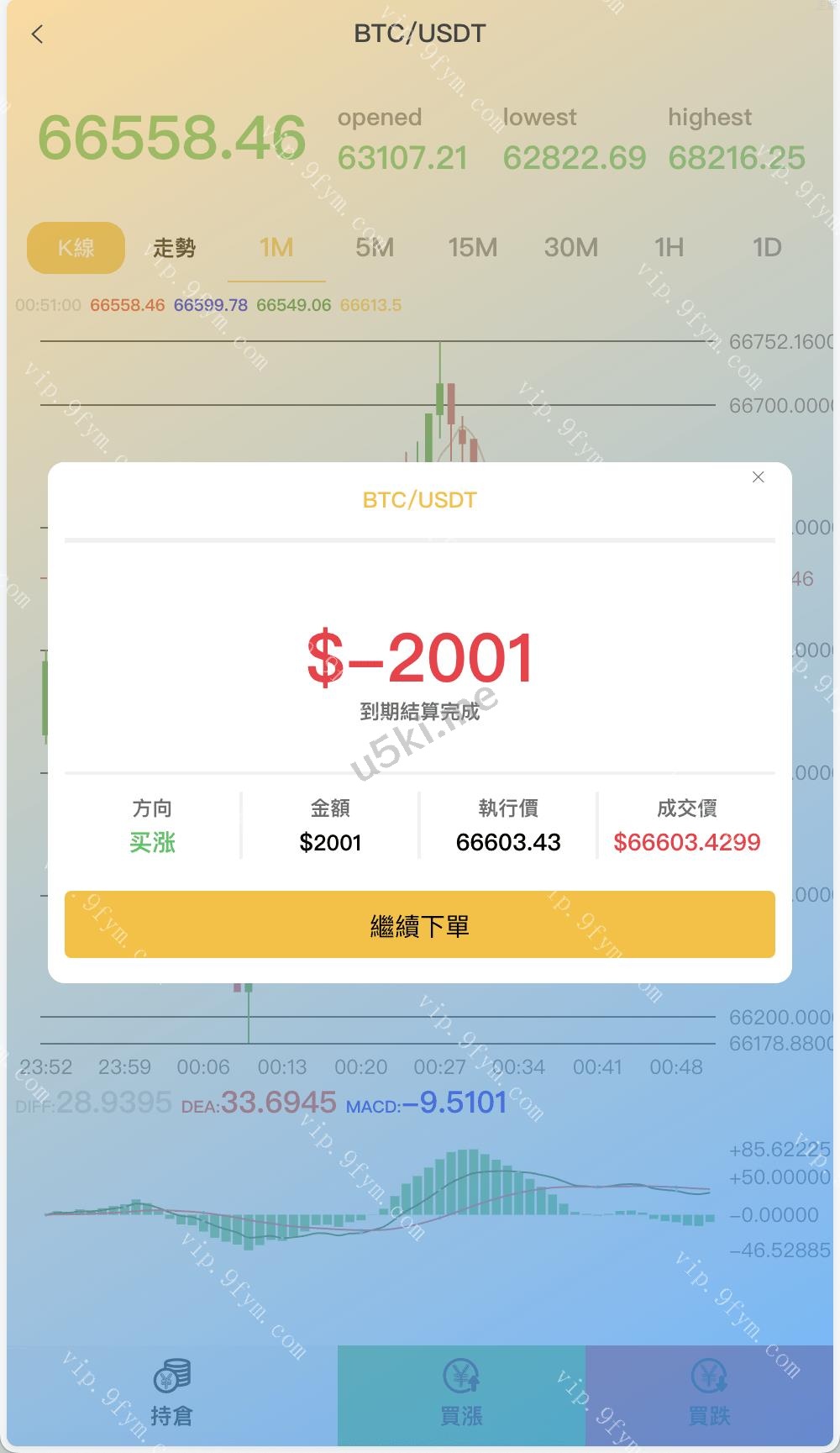The height and width of the screenshot is (1453, 840).
Task: Select the 1M timeframe
Action: pyautogui.click(x=276, y=247)
